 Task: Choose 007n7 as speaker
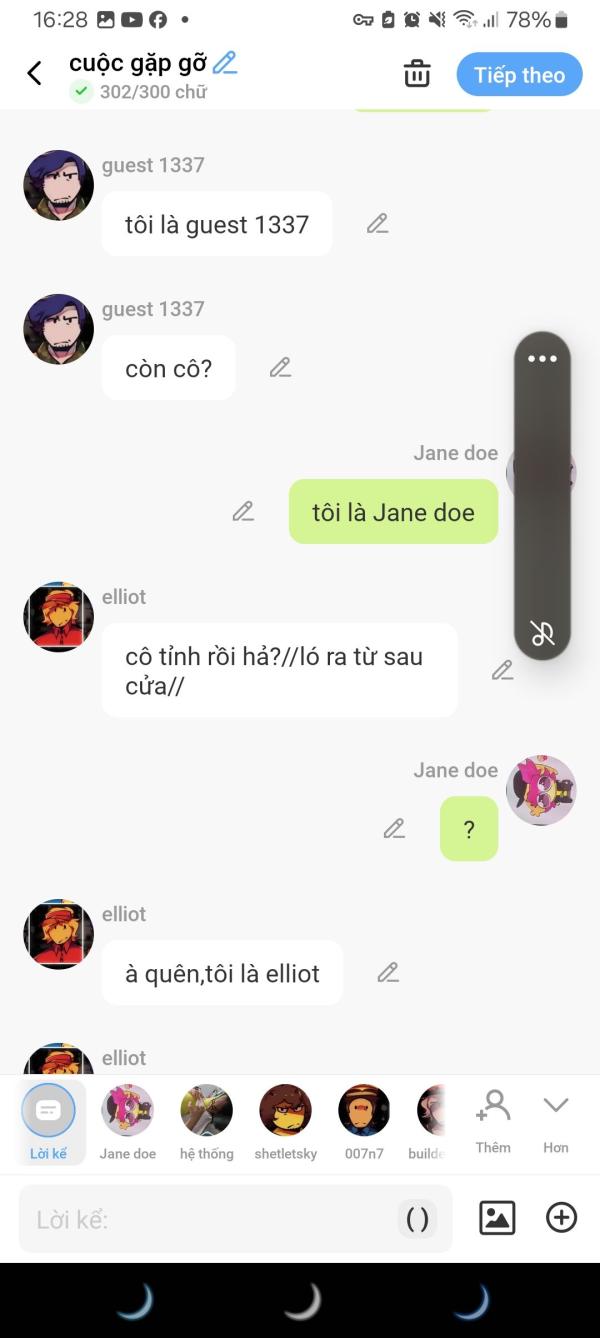tap(364, 1121)
